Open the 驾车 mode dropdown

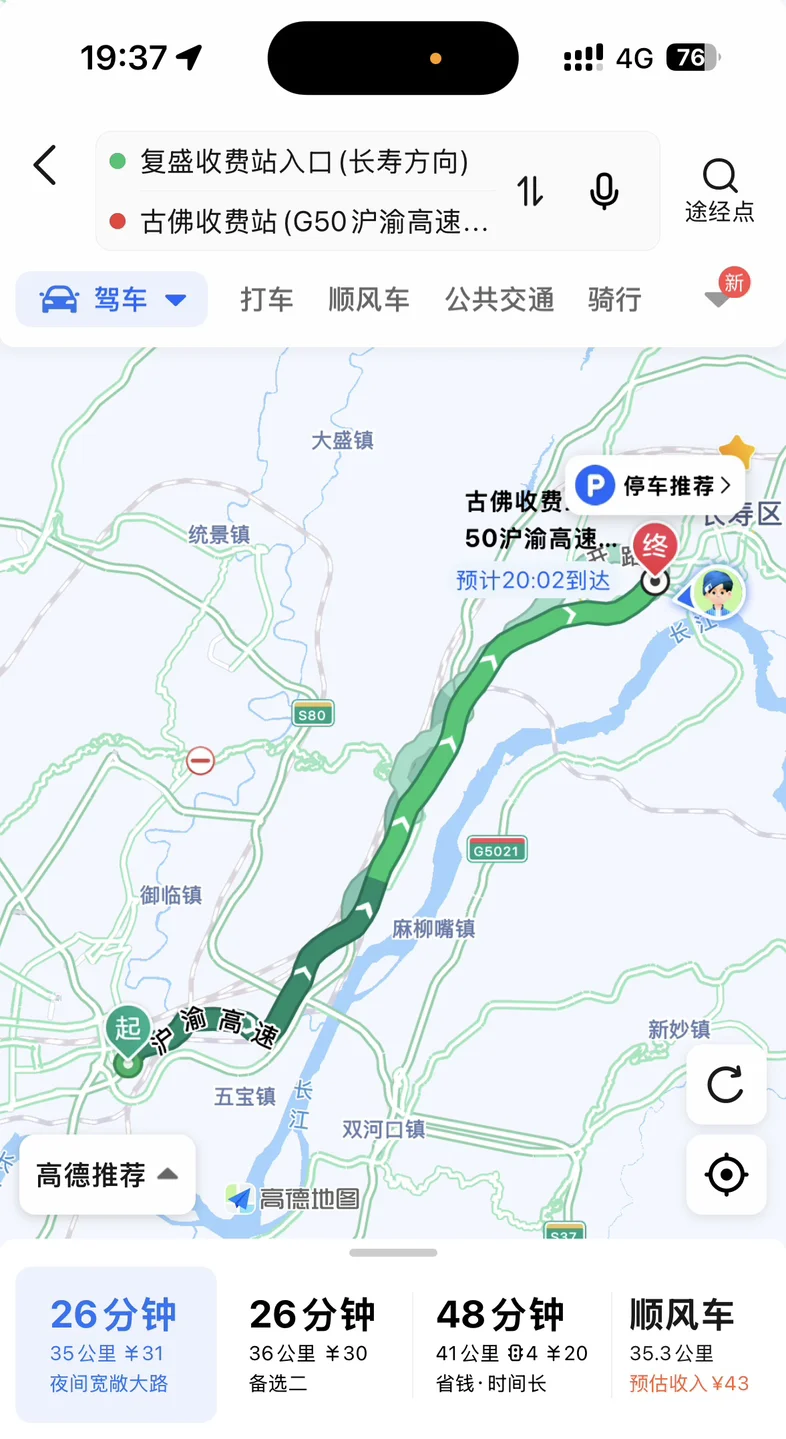[x=112, y=299]
